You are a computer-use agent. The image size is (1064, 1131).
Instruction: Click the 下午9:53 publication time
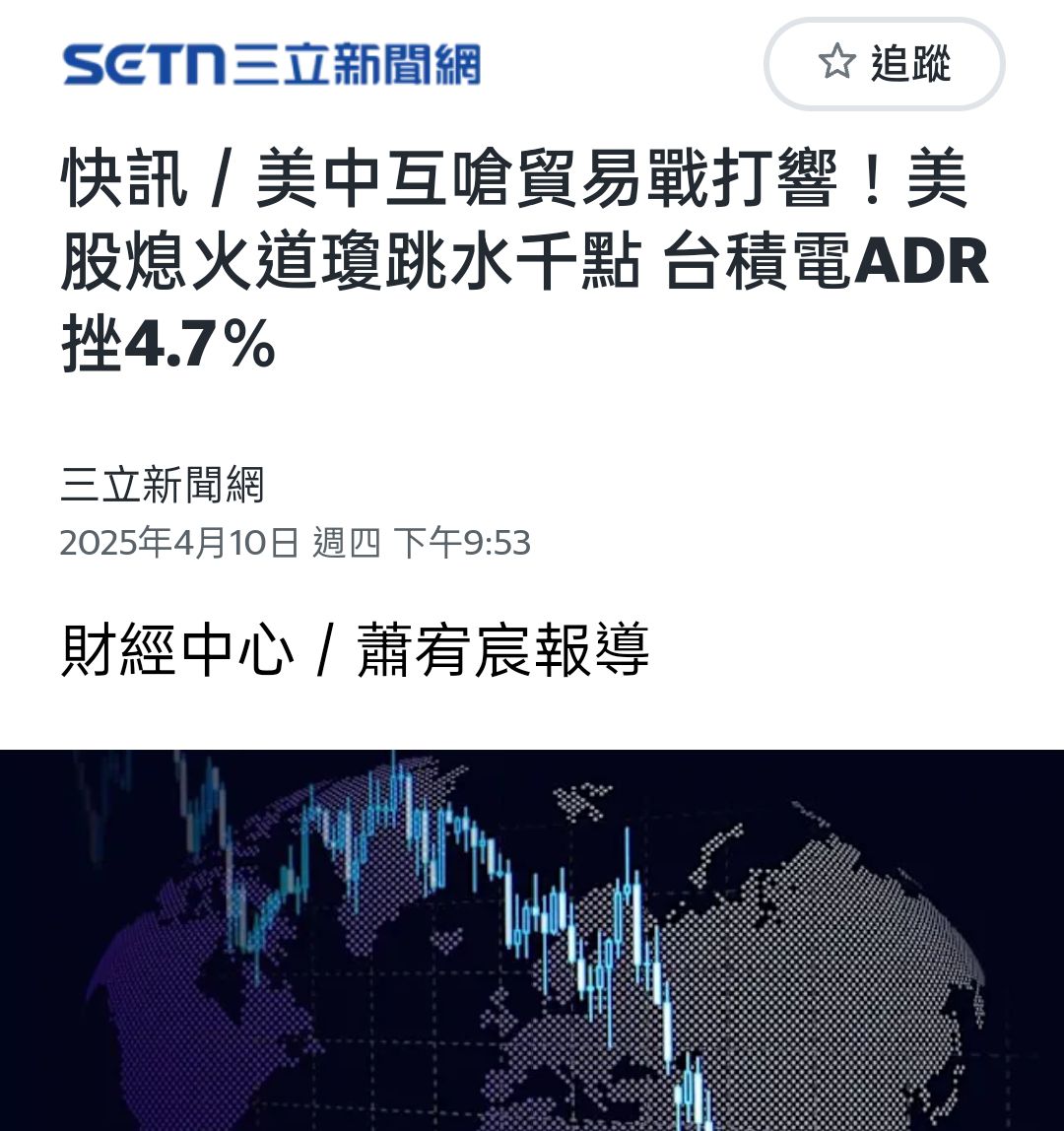coord(463,542)
